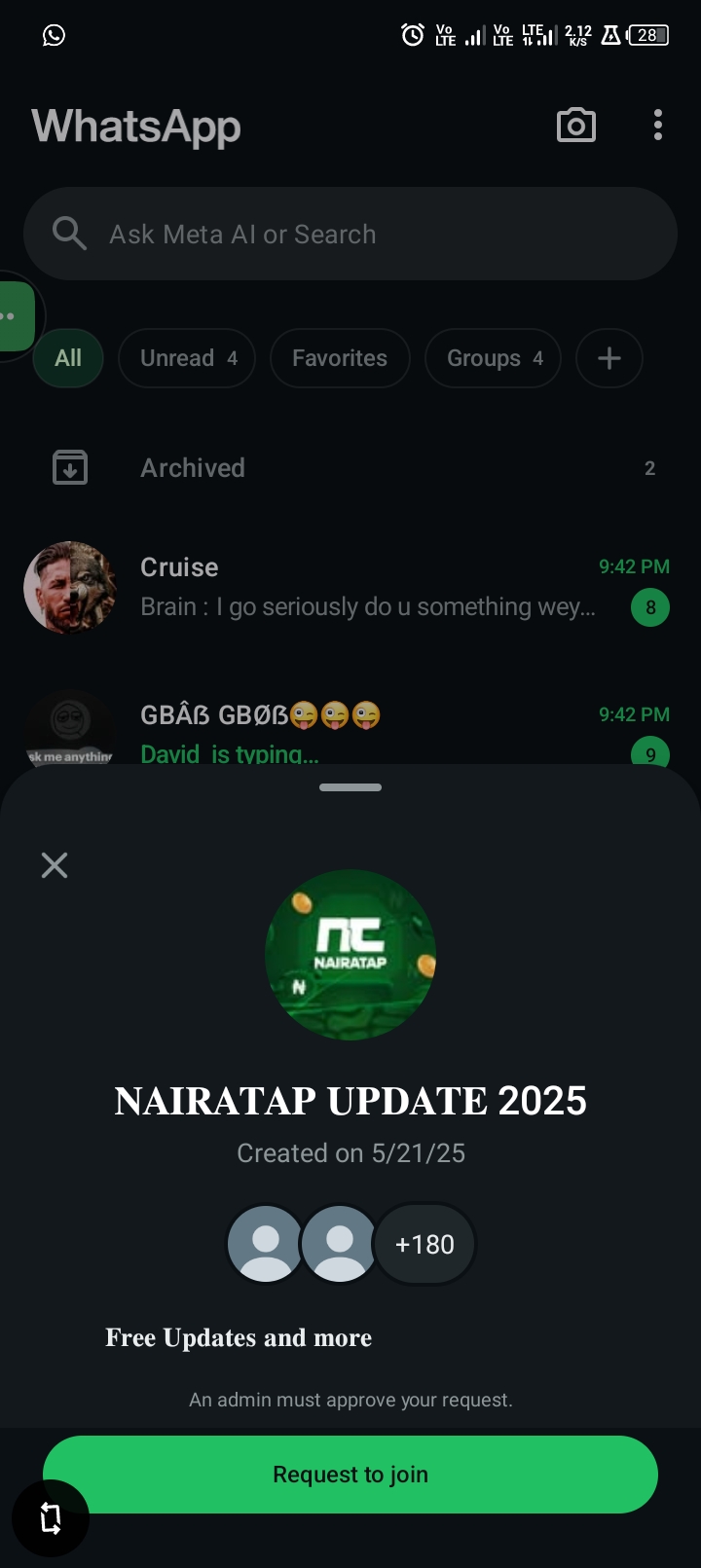701x1568 pixels.
Task: Select the All chats filter
Action: point(68,358)
